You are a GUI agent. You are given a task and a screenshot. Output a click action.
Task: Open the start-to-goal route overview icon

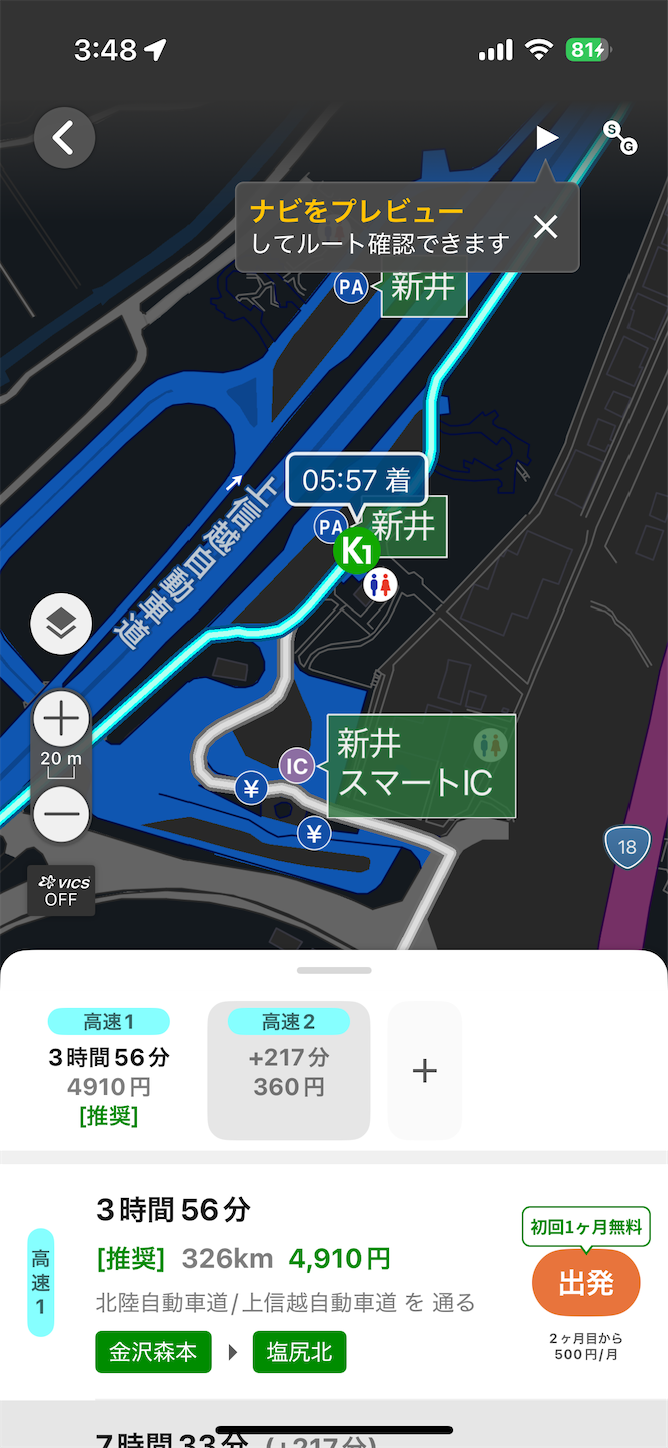(620, 138)
